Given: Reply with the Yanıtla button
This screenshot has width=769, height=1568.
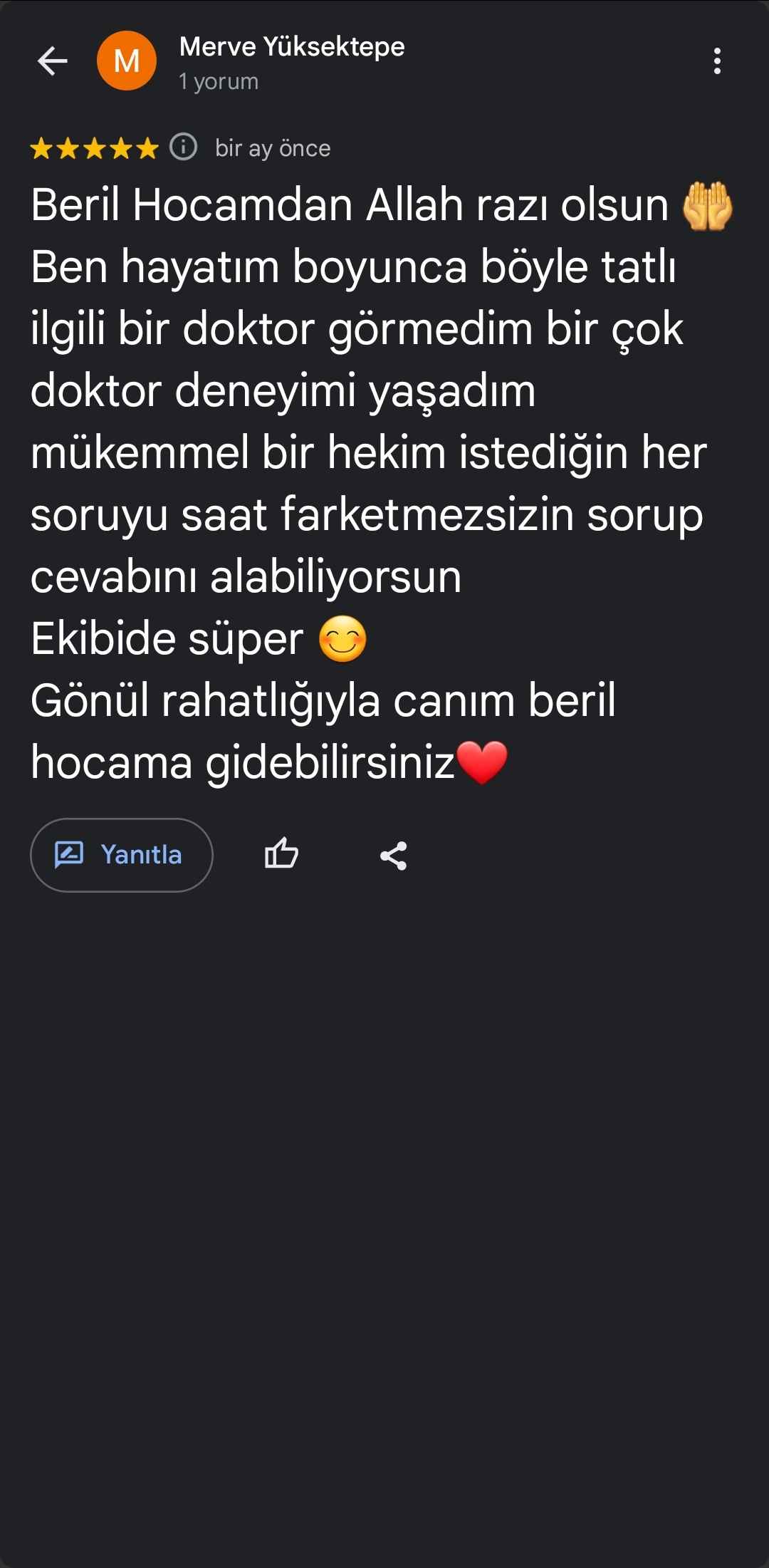Looking at the screenshot, I should click(122, 855).
